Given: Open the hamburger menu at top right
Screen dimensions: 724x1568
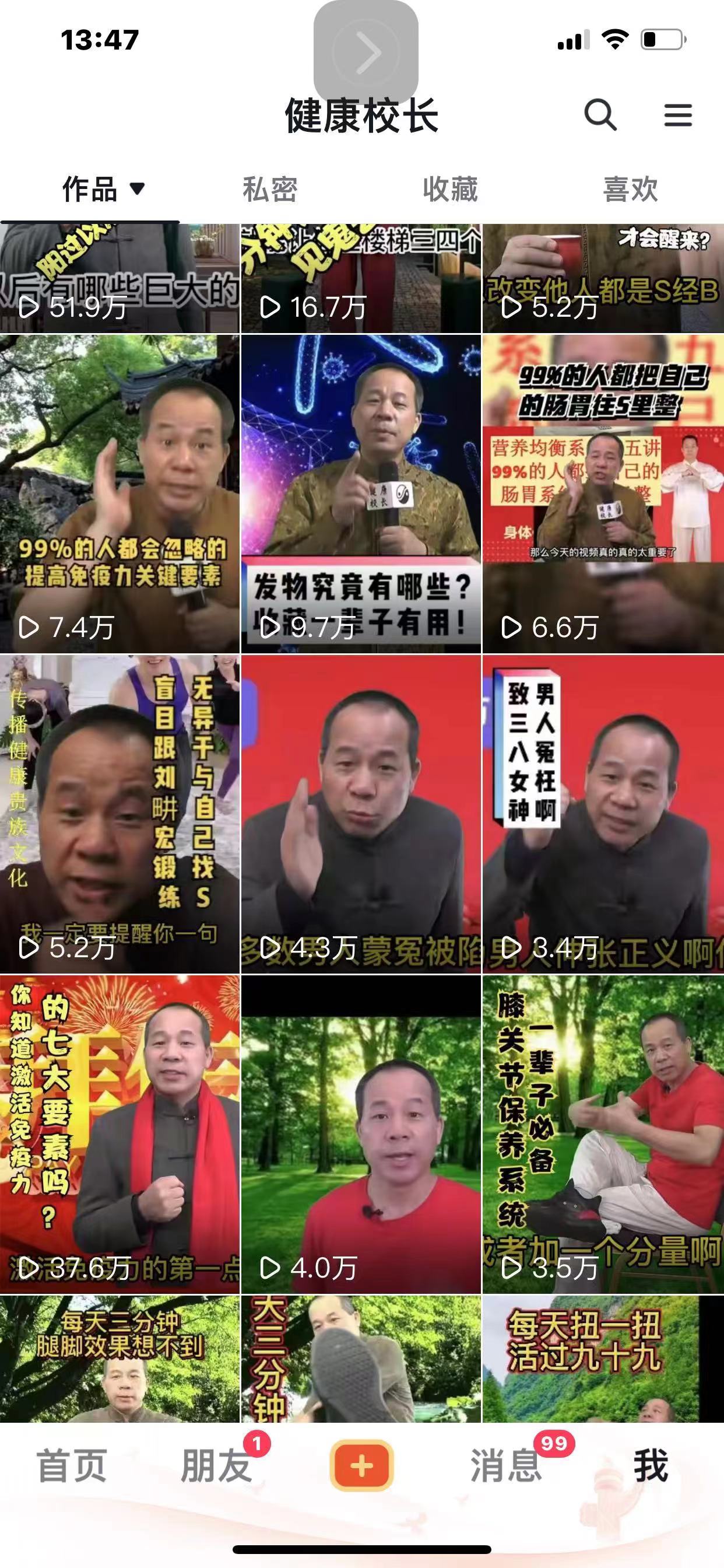Looking at the screenshot, I should [x=678, y=115].
